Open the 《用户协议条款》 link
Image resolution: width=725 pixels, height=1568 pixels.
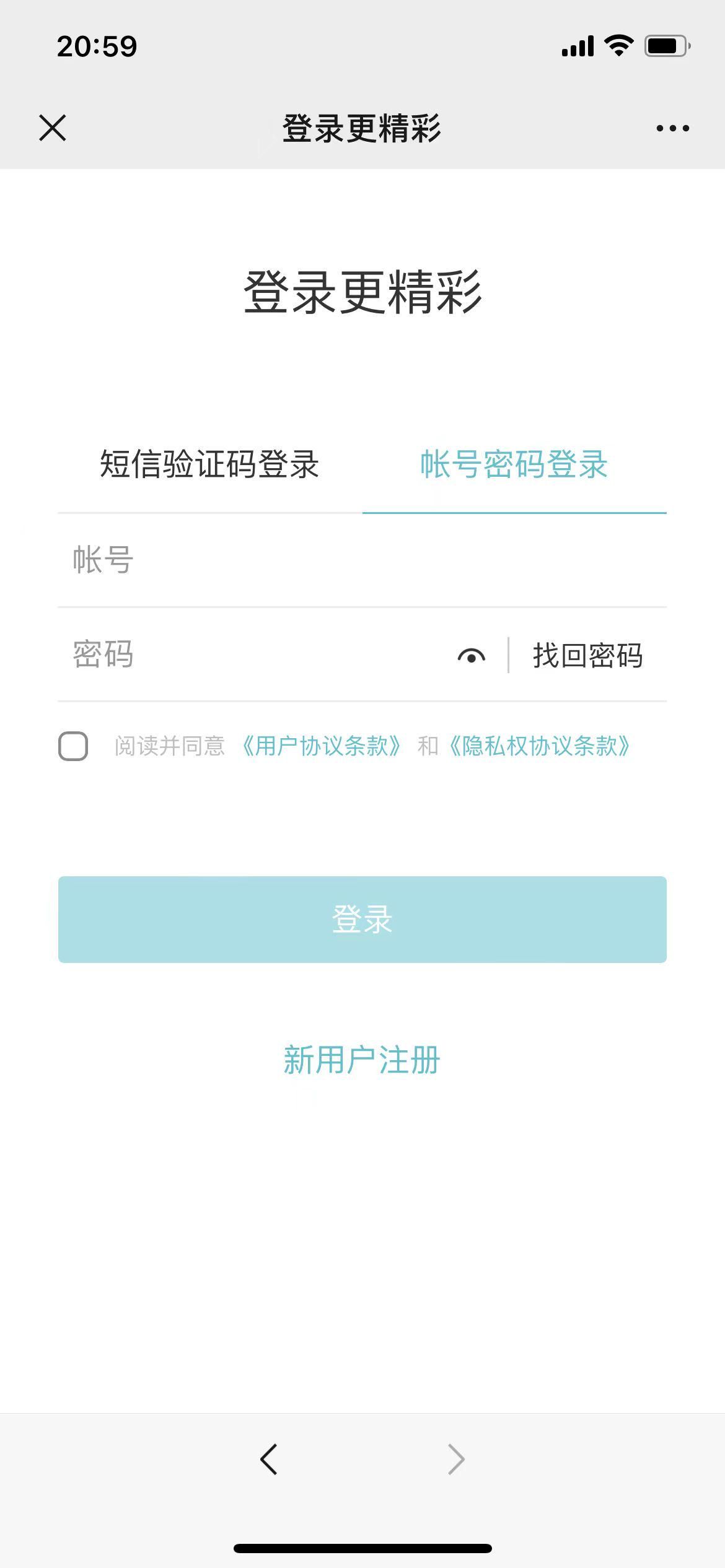click(322, 746)
